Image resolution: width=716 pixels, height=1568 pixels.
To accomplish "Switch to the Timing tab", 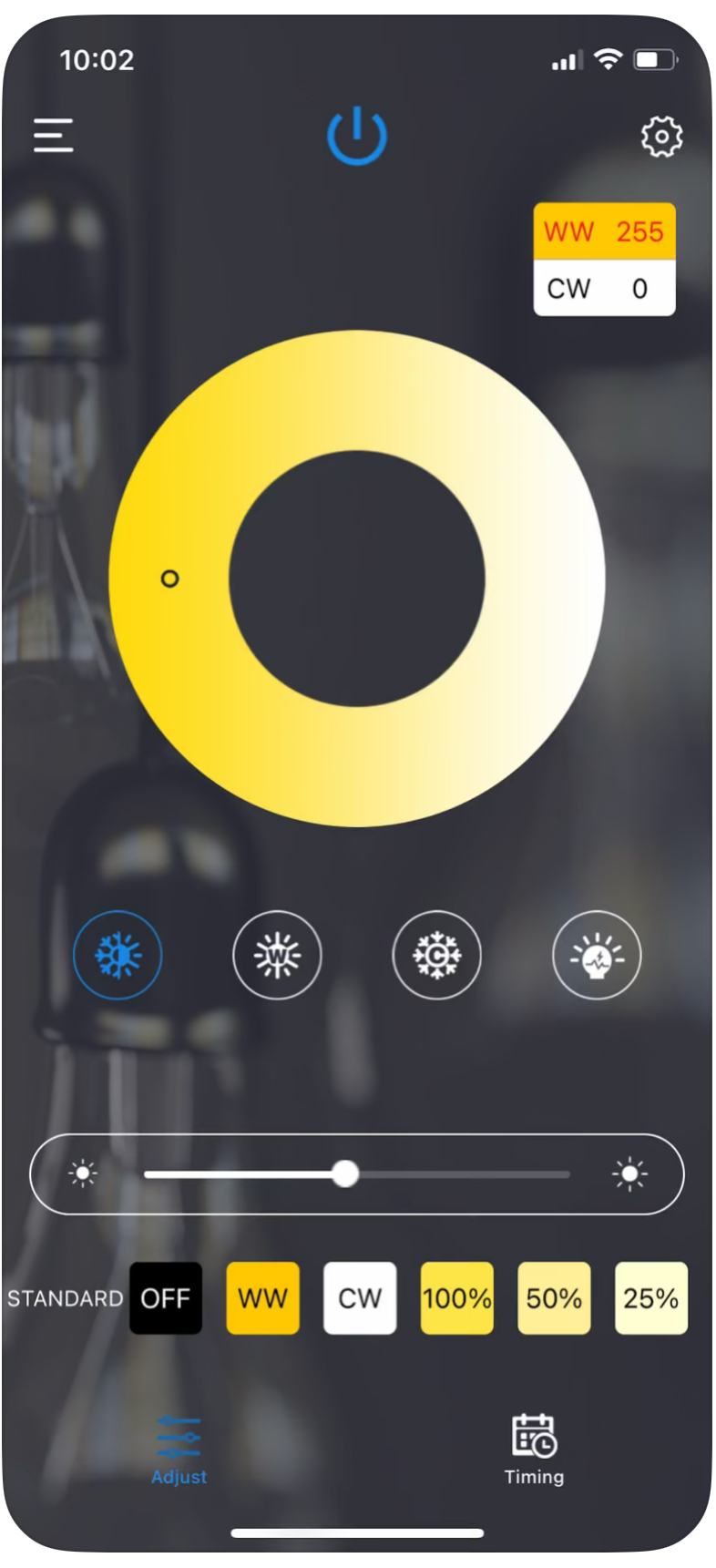I will [534, 1450].
